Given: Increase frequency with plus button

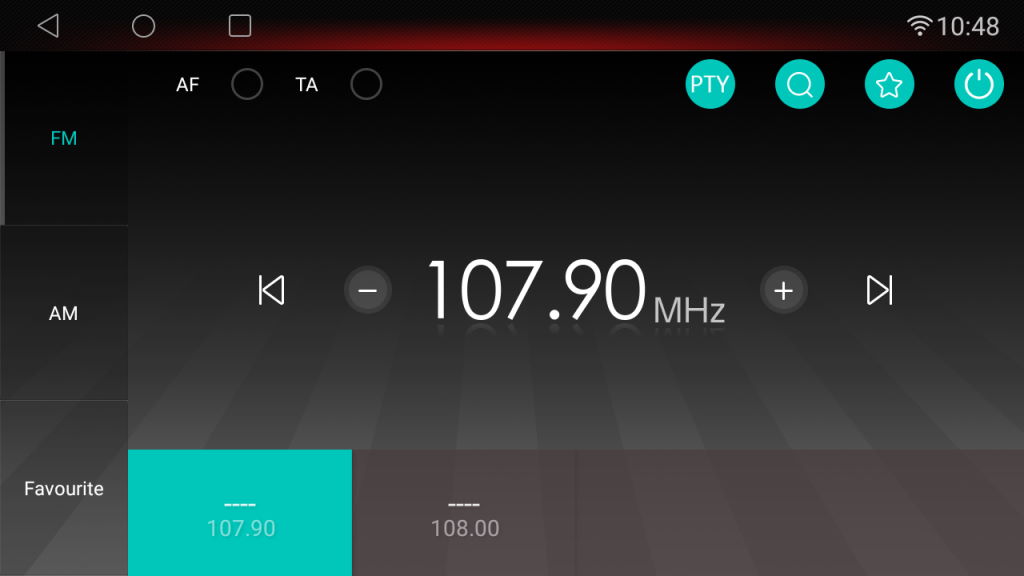Looking at the screenshot, I should (x=783, y=290).
